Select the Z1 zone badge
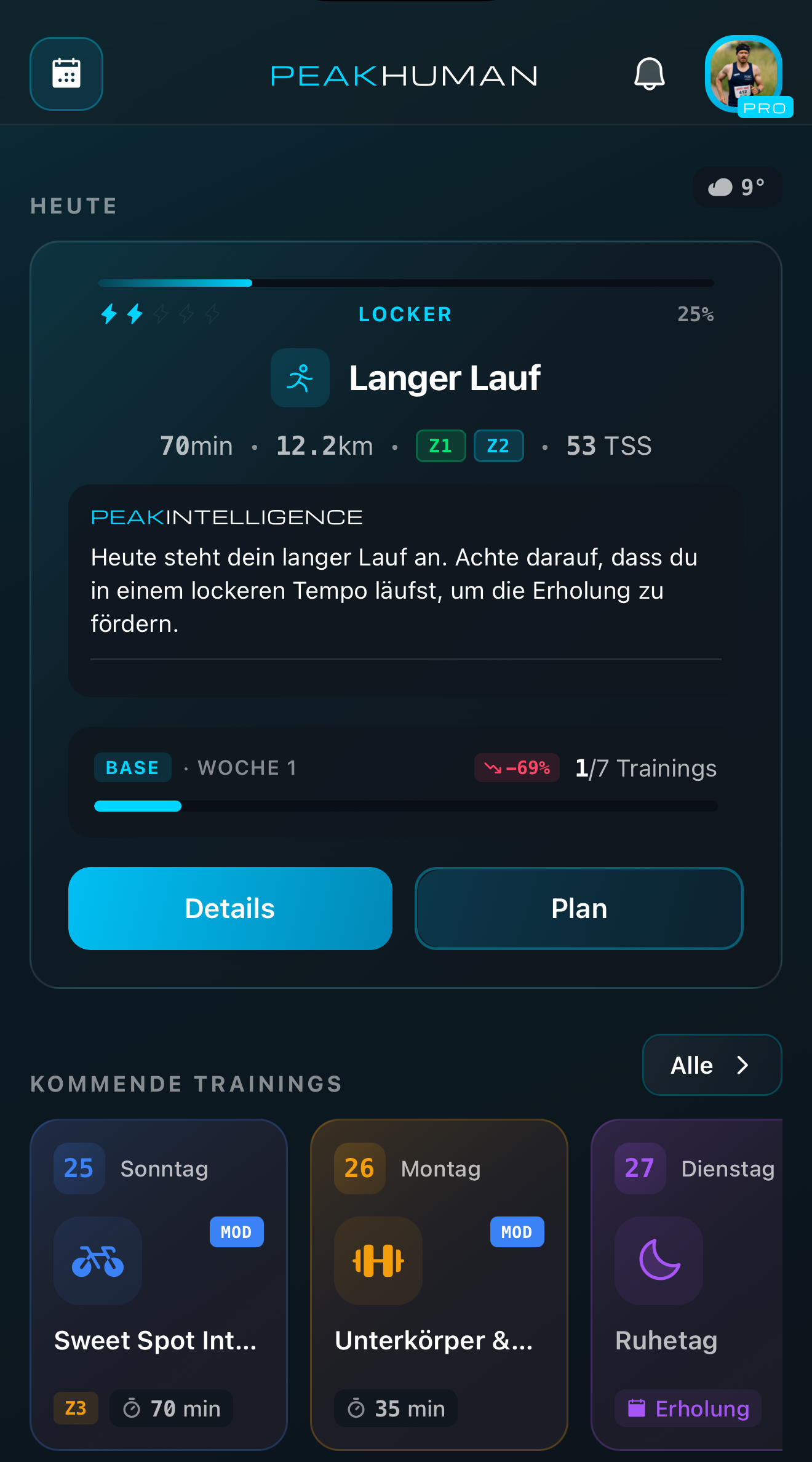Viewport: 812px width, 1462px height. click(440, 445)
